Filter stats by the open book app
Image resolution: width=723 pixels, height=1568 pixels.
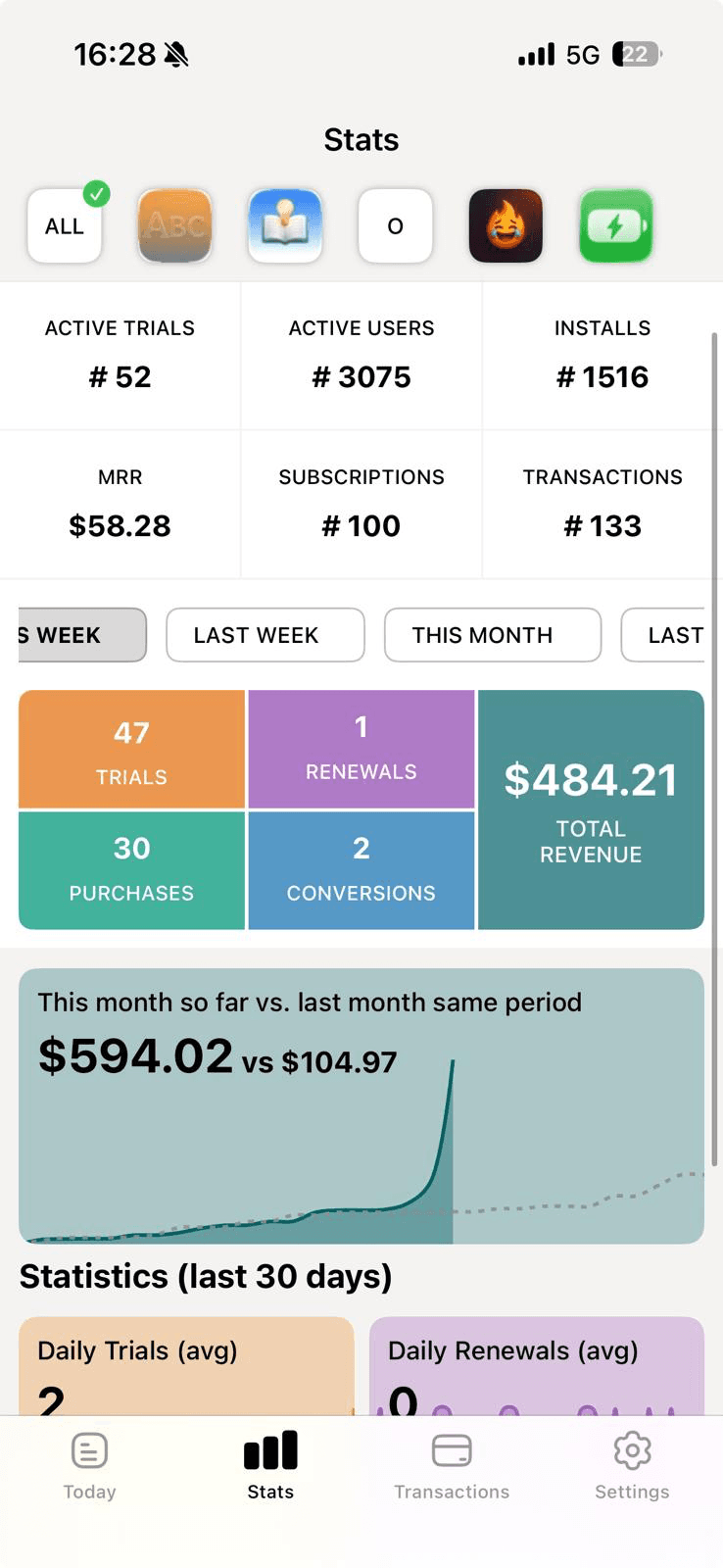point(285,225)
